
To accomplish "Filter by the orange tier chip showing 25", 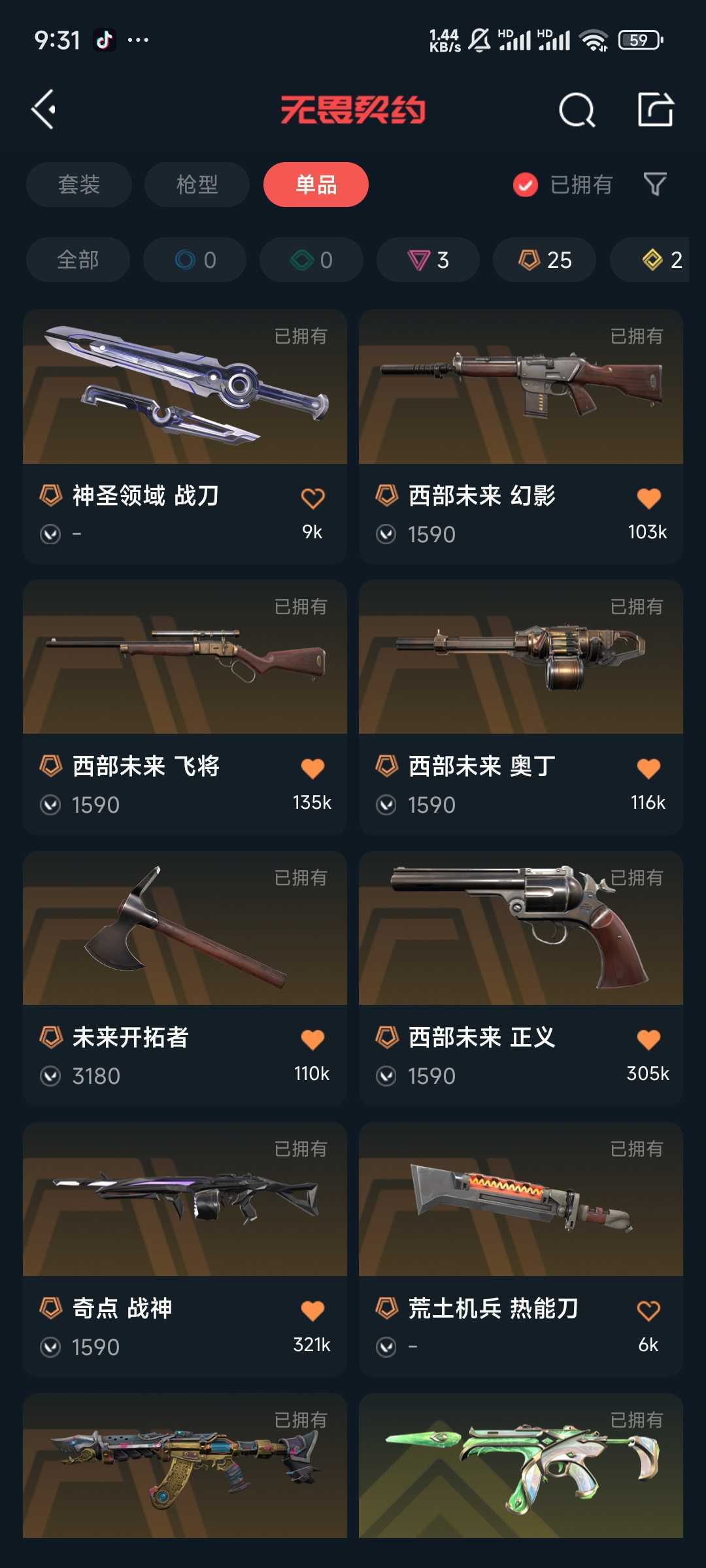I will click(x=545, y=260).
